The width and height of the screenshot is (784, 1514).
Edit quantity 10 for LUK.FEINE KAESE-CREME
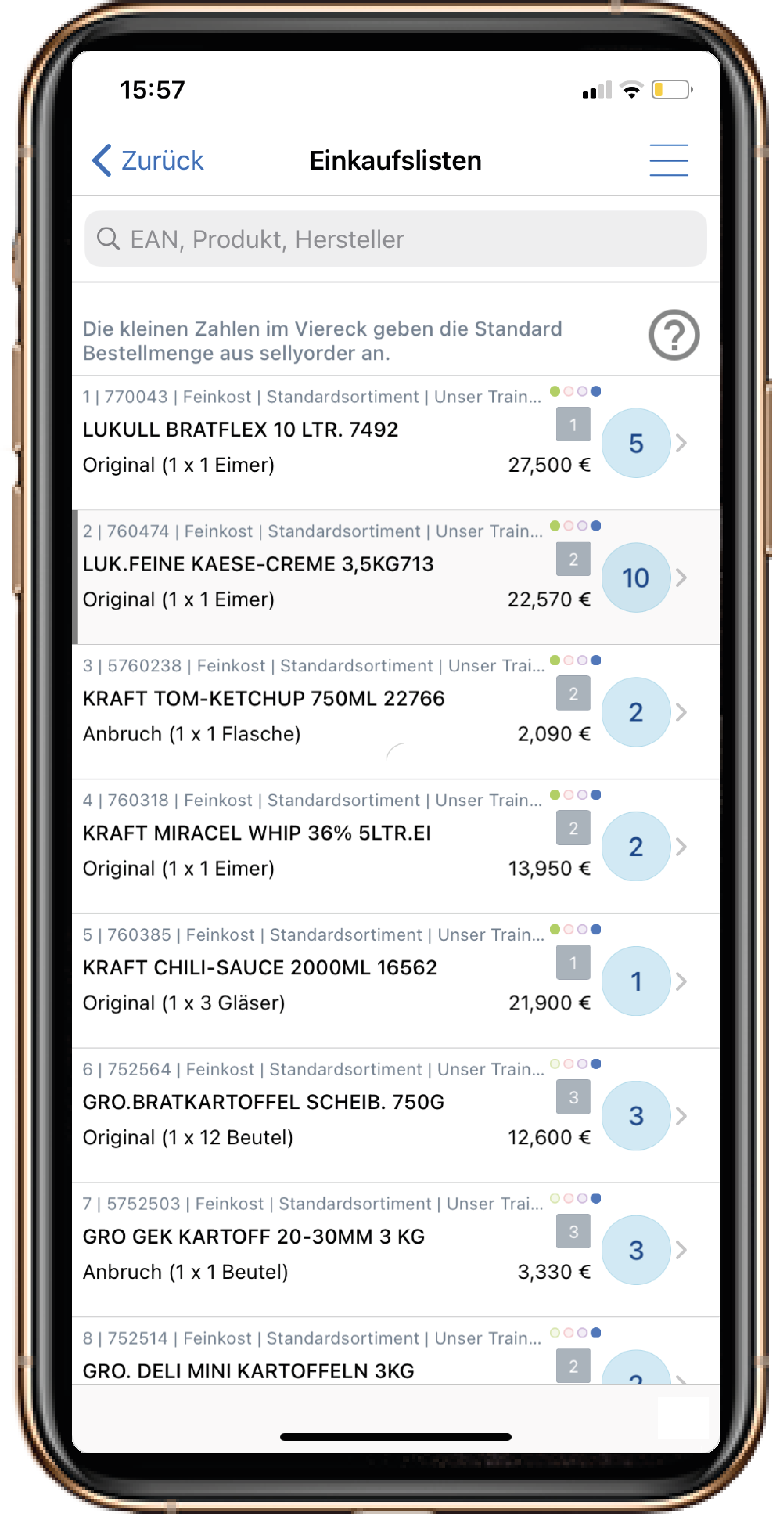[635, 578]
